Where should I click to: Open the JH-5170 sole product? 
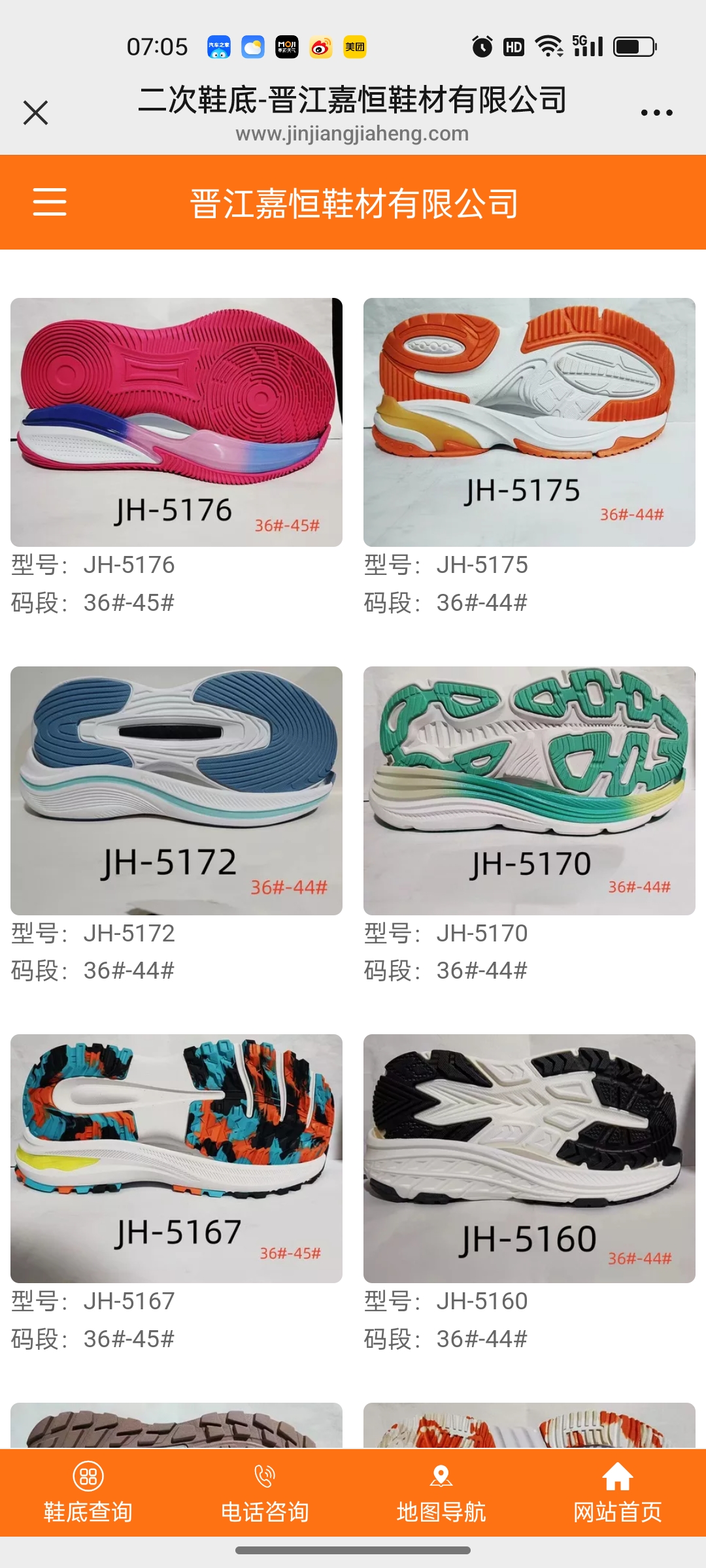point(529,791)
